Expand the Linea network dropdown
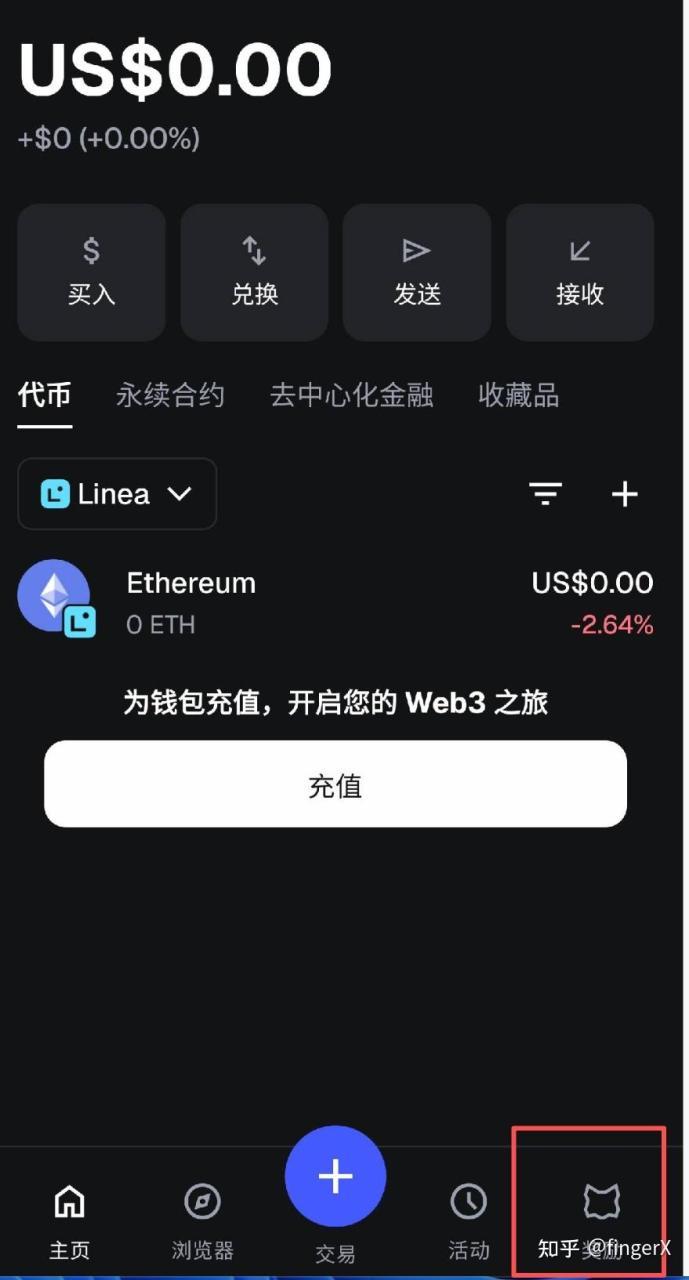This screenshot has width=689, height=1280. point(117,494)
